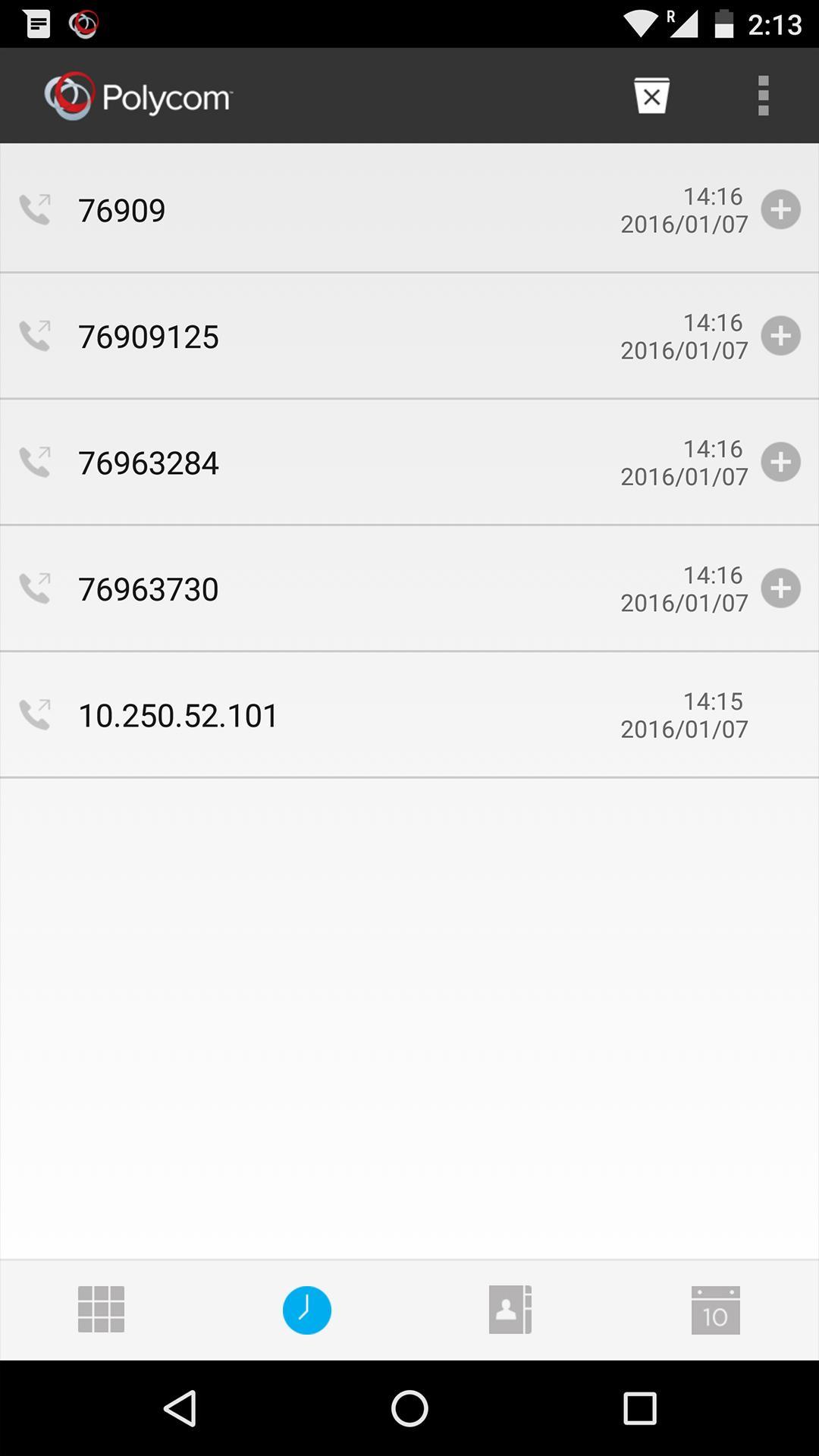Image resolution: width=819 pixels, height=1456 pixels.
Task: Select the recent calls clock tab
Action: pos(307,1310)
